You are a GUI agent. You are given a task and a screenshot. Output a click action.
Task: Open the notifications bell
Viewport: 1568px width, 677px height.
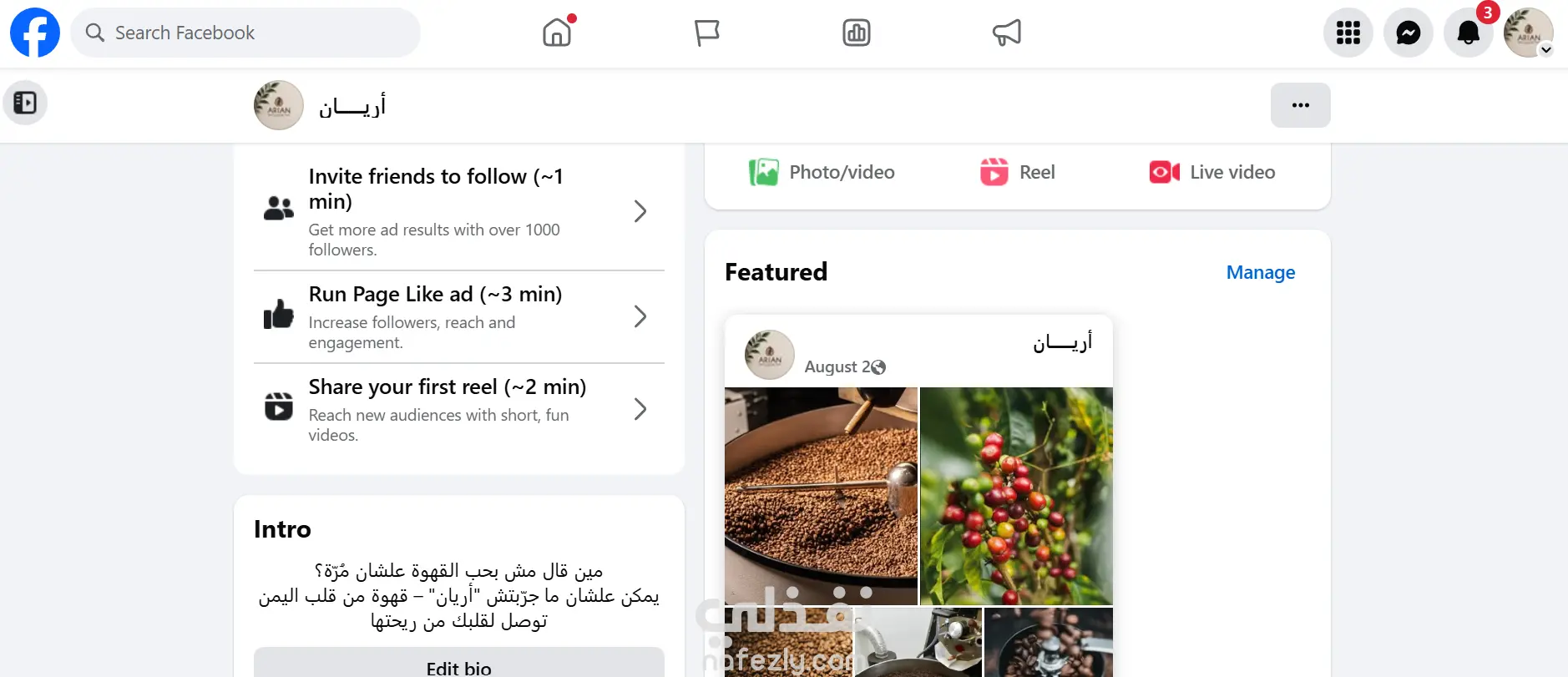[x=1468, y=33]
